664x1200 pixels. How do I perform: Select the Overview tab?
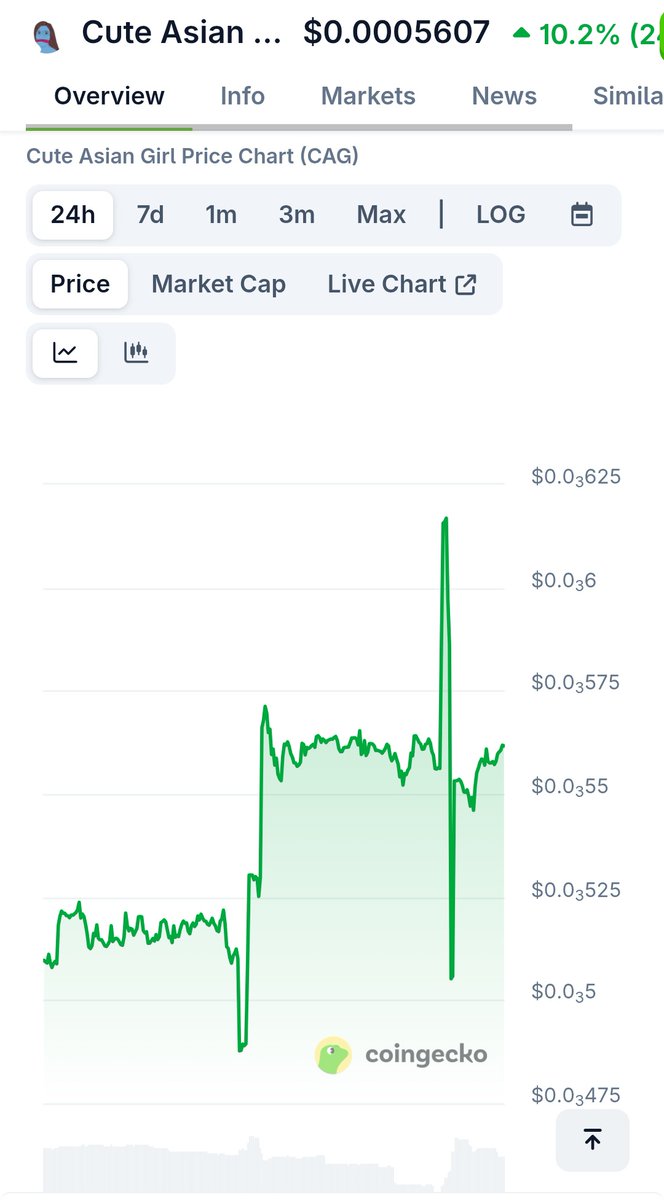click(x=109, y=96)
